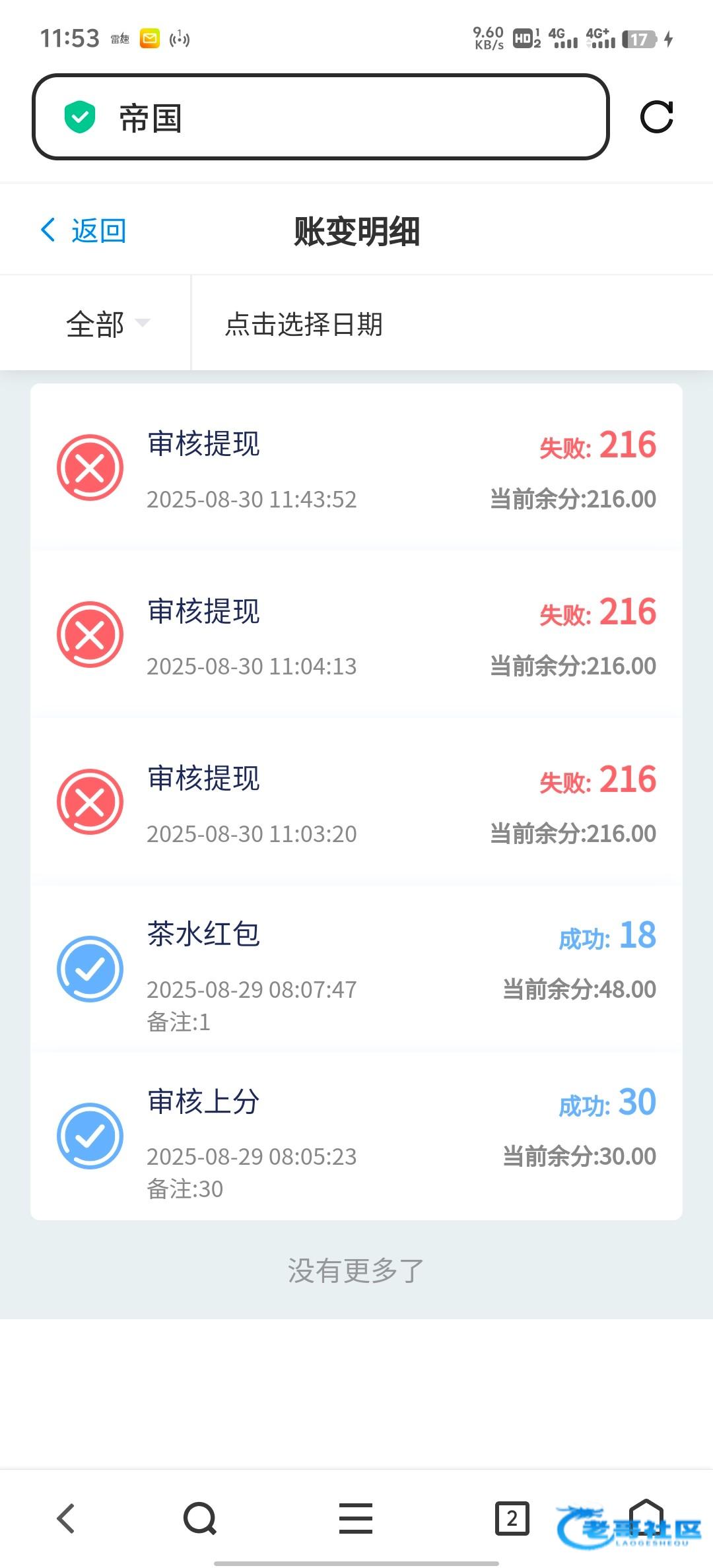Reload the page with the refresh icon
Image resolution: width=713 pixels, height=1568 pixels.
tap(657, 117)
